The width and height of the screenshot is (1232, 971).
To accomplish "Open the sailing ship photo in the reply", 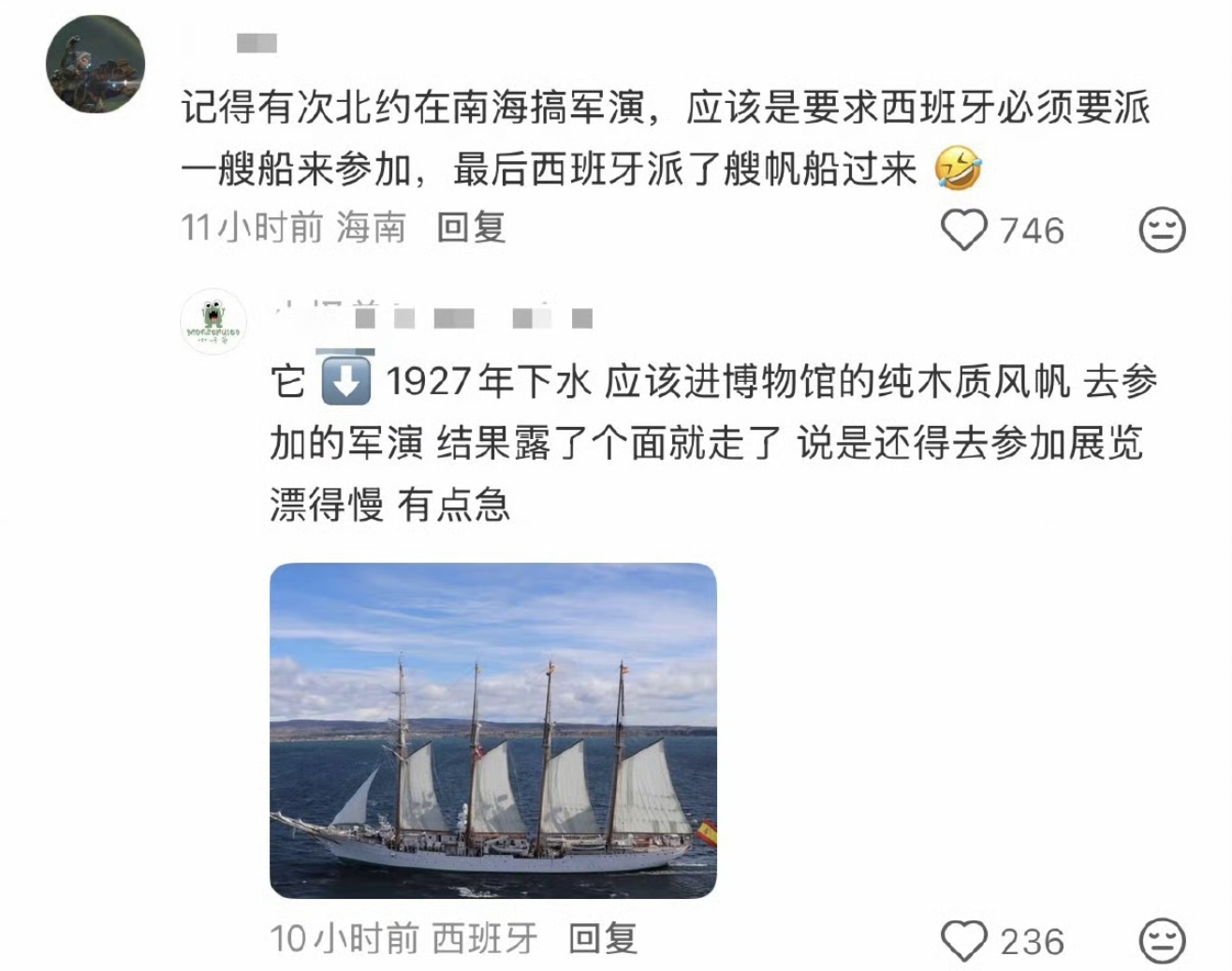I will coord(493,730).
